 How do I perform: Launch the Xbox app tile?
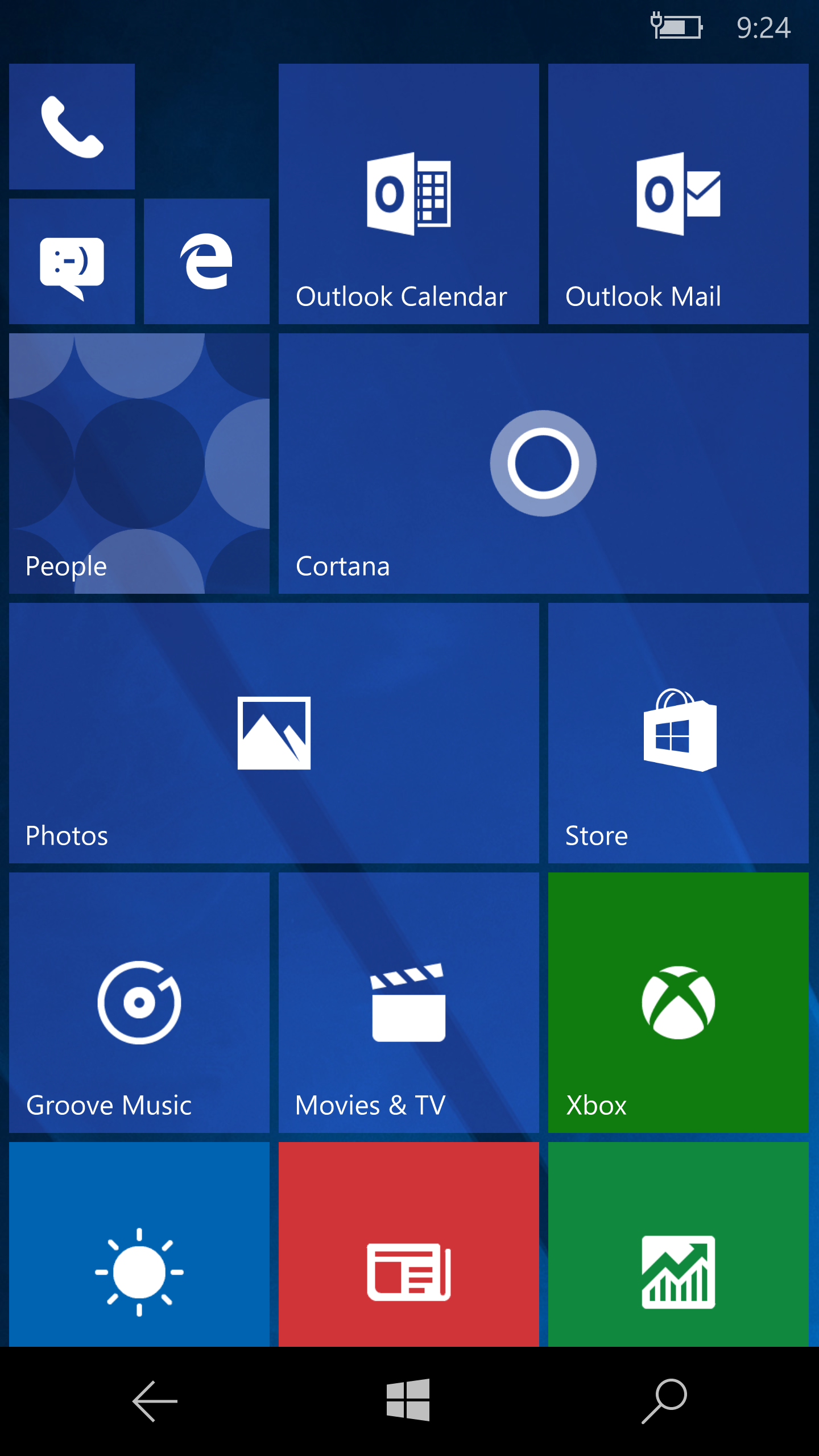[x=678, y=1003]
